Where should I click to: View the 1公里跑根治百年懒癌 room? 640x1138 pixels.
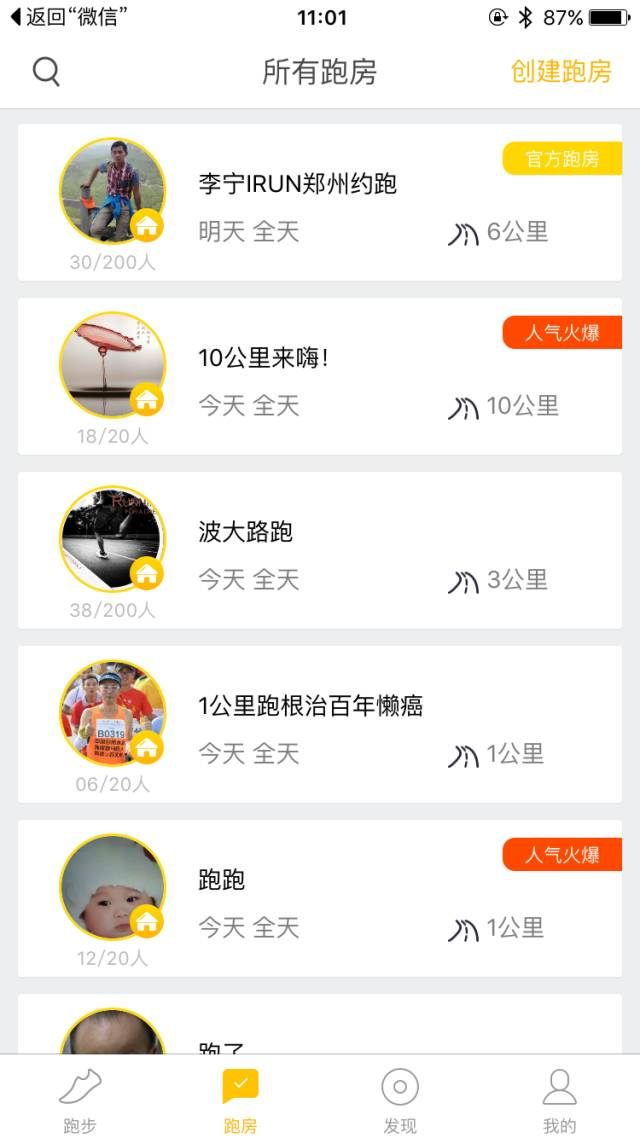click(x=320, y=725)
